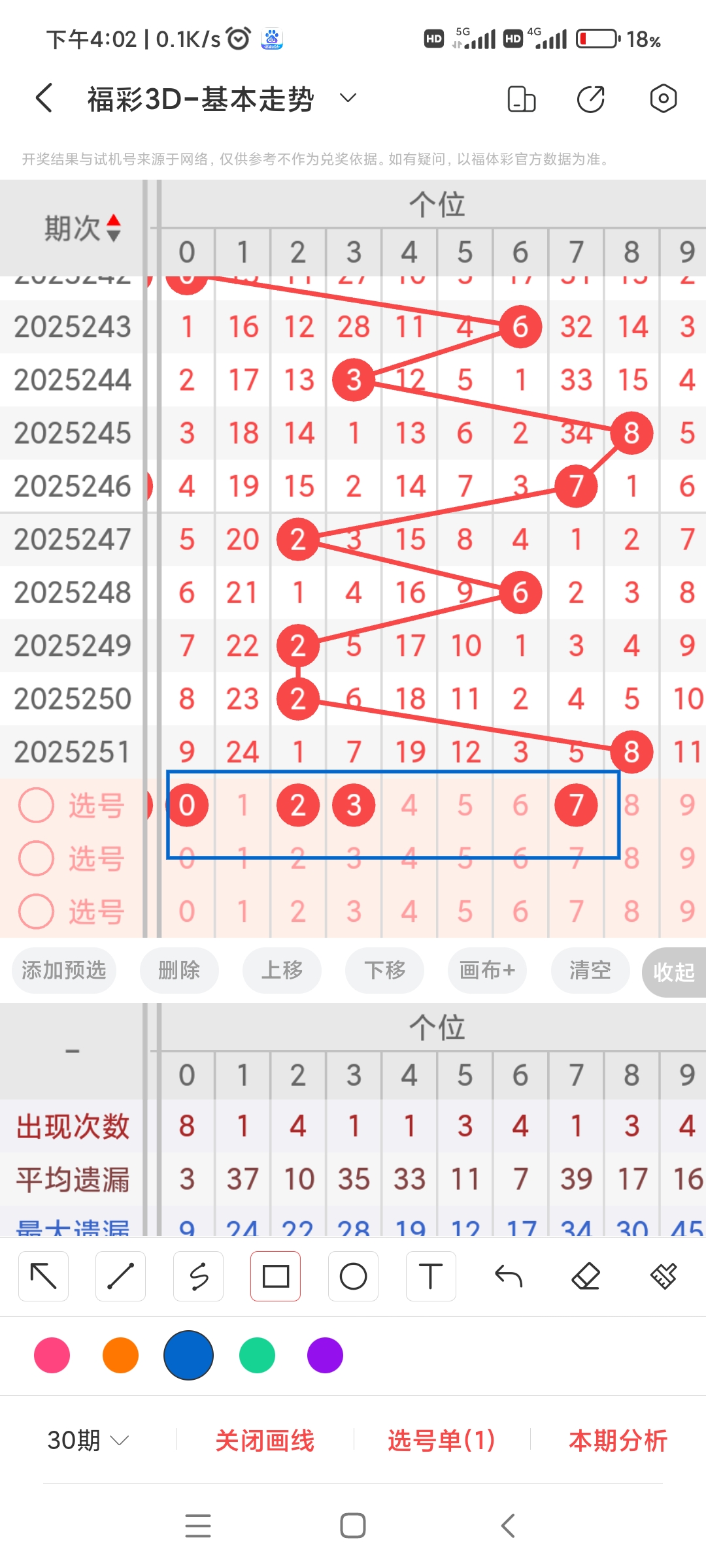Open the share icon in the top bar
The image size is (706, 1568).
point(590,98)
